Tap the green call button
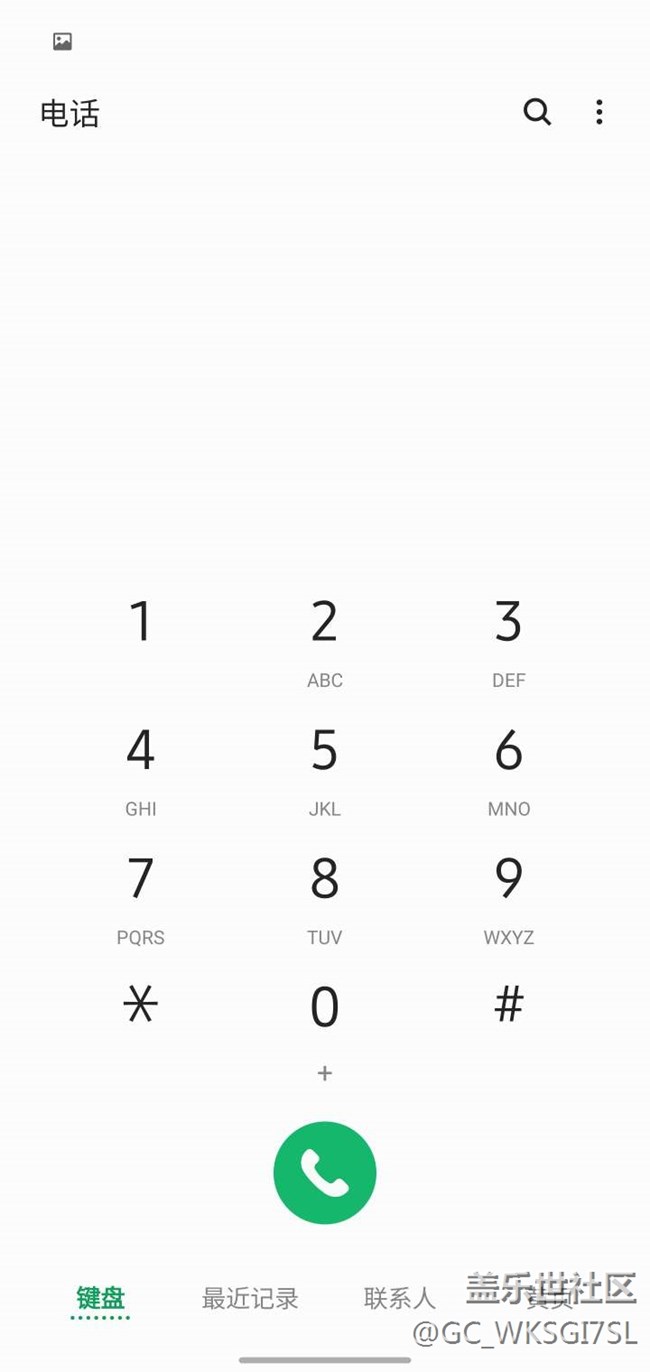This screenshot has width=650, height=1372. [325, 1173]
